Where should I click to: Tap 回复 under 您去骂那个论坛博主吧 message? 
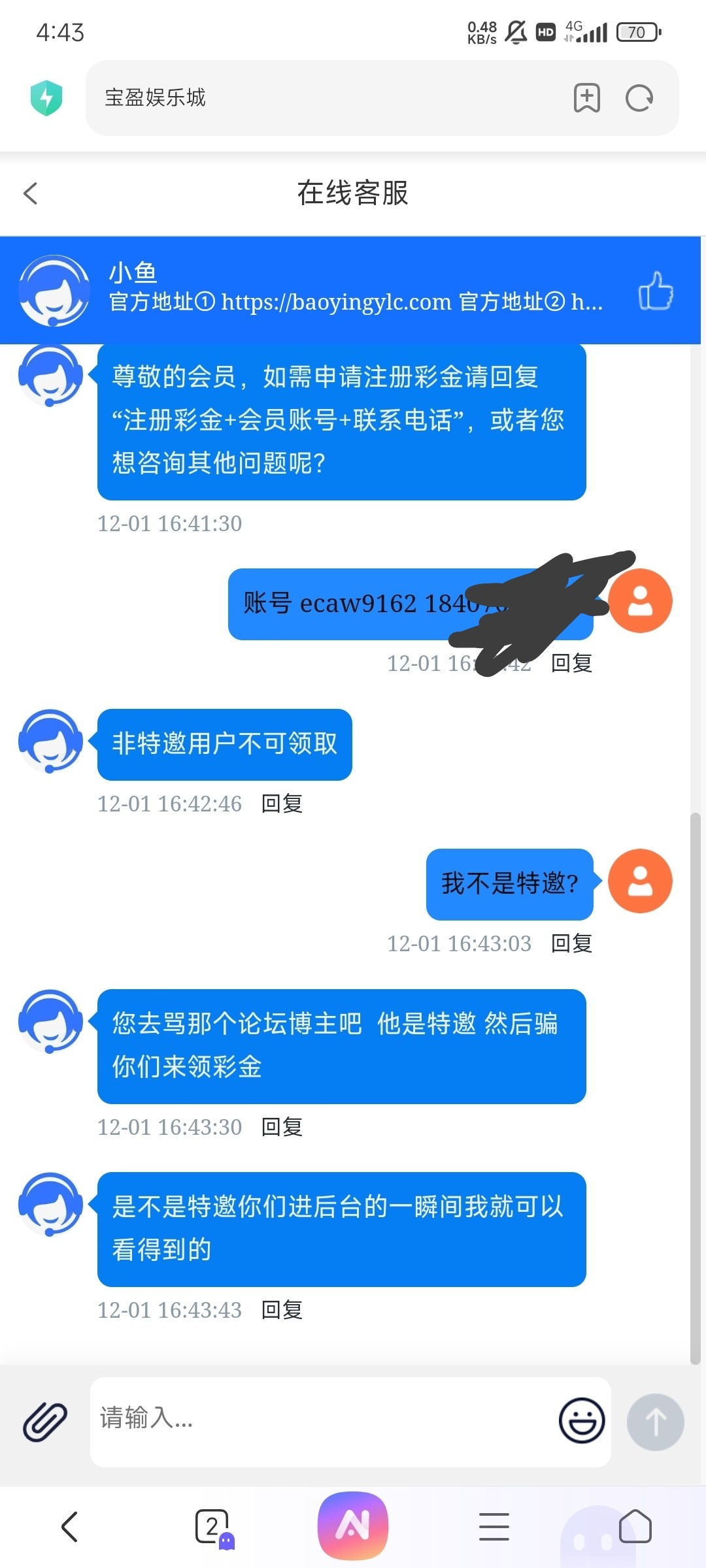coord(282,1127)
